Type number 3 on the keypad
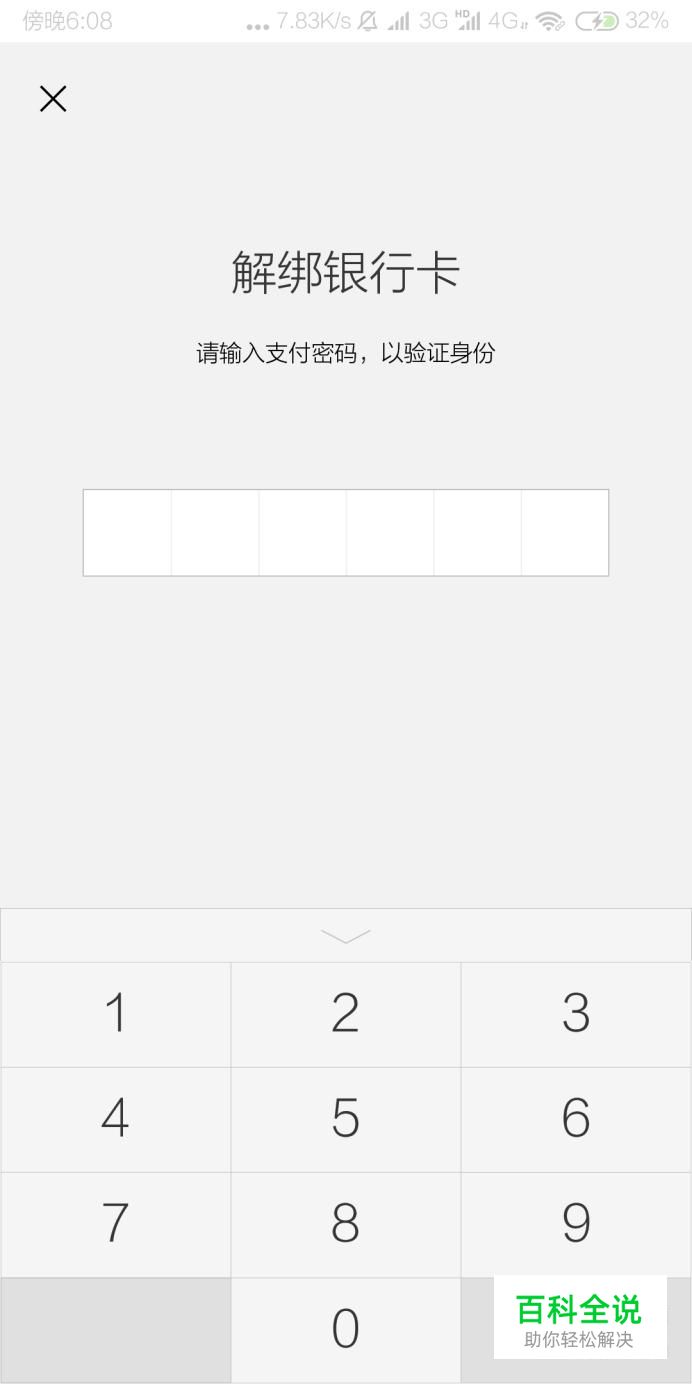 click(x=576, y=1014)
